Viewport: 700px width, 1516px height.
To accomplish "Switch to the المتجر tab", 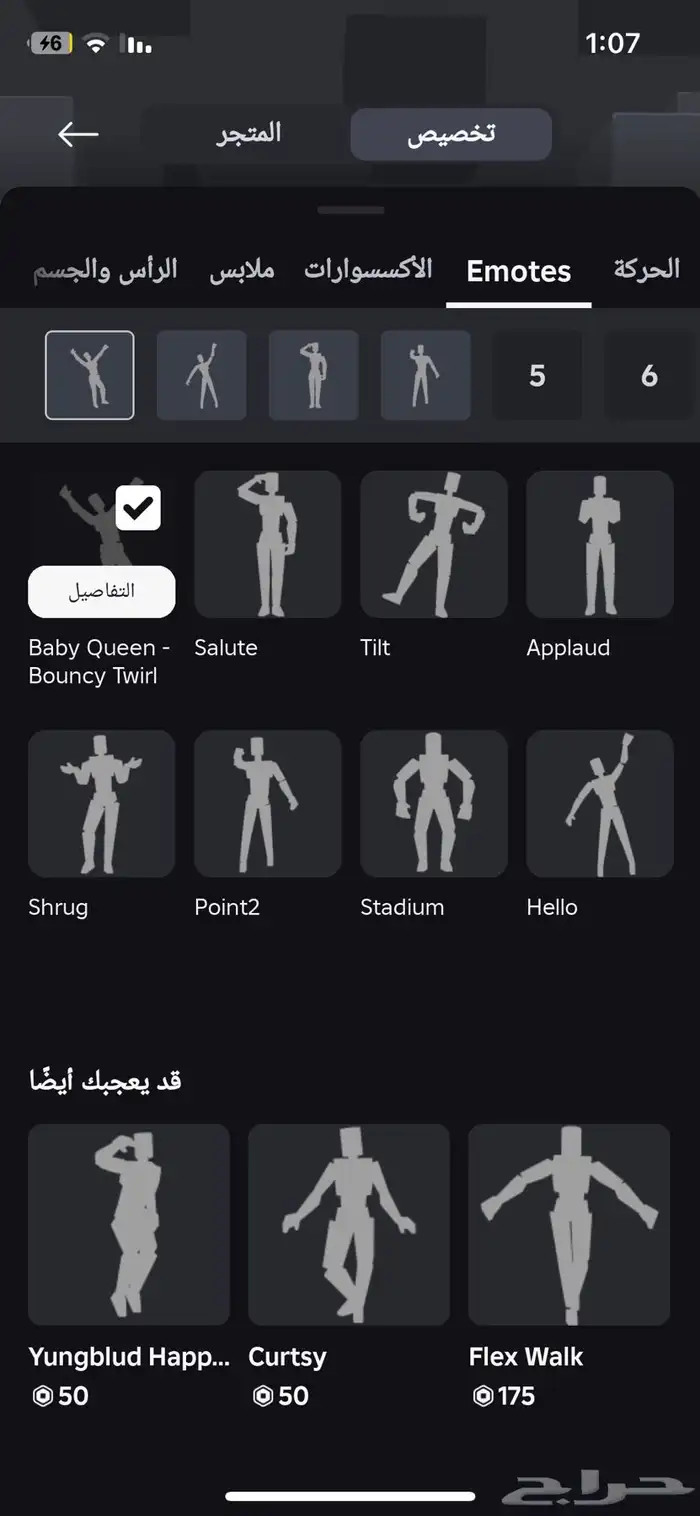I will (x=249, y=134).
